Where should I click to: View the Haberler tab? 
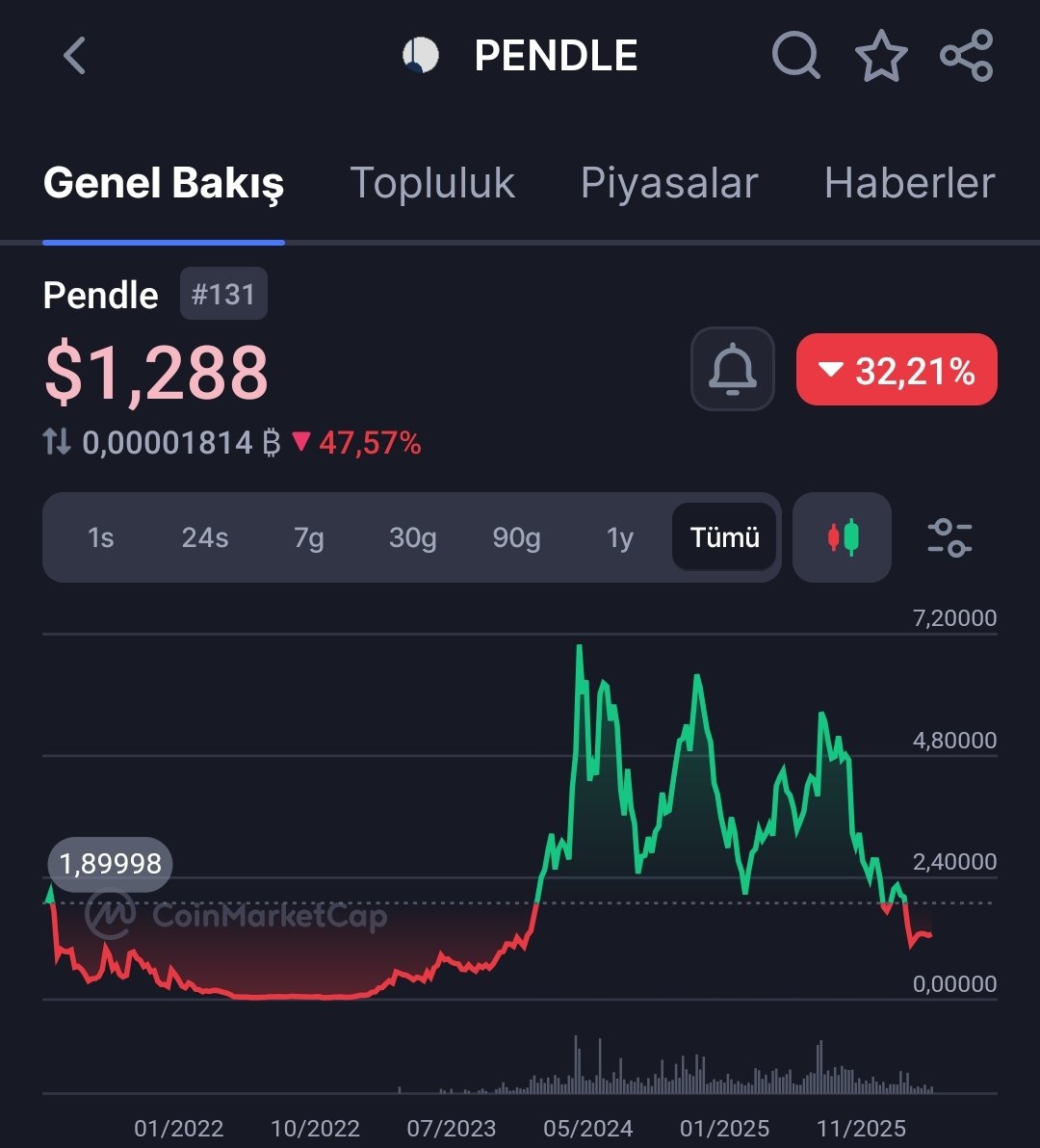tap(909, 183)
